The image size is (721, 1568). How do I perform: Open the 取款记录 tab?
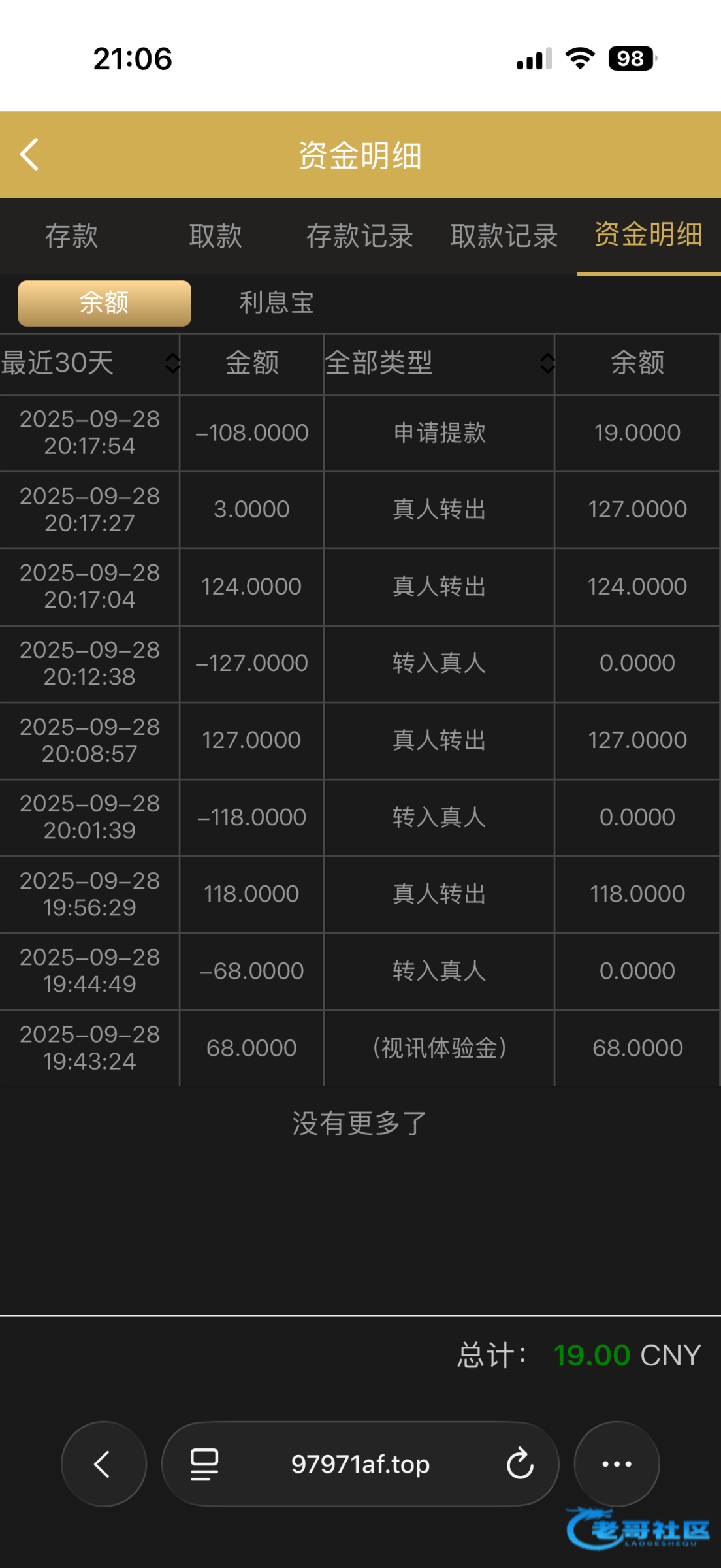504,236
